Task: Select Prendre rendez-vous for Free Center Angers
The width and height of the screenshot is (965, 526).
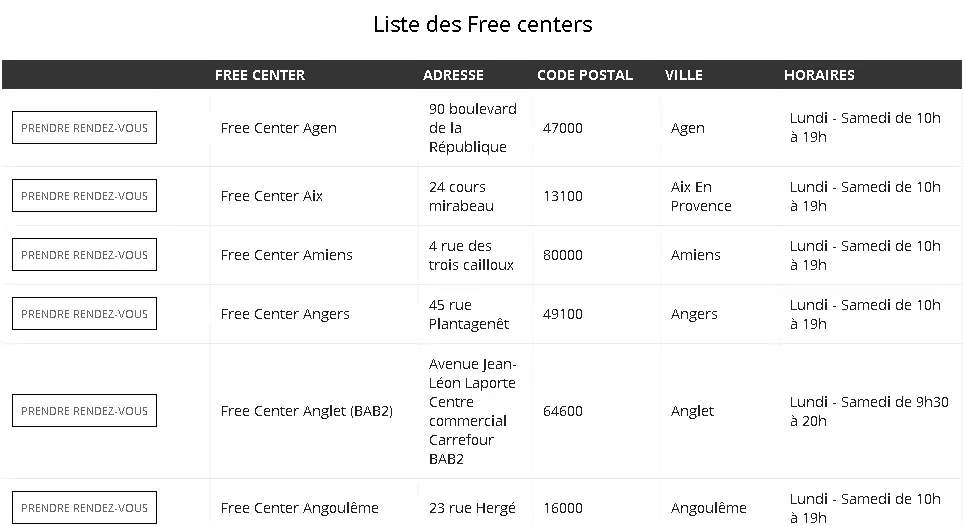Action: pyautogui.click(x=84, y=314)
